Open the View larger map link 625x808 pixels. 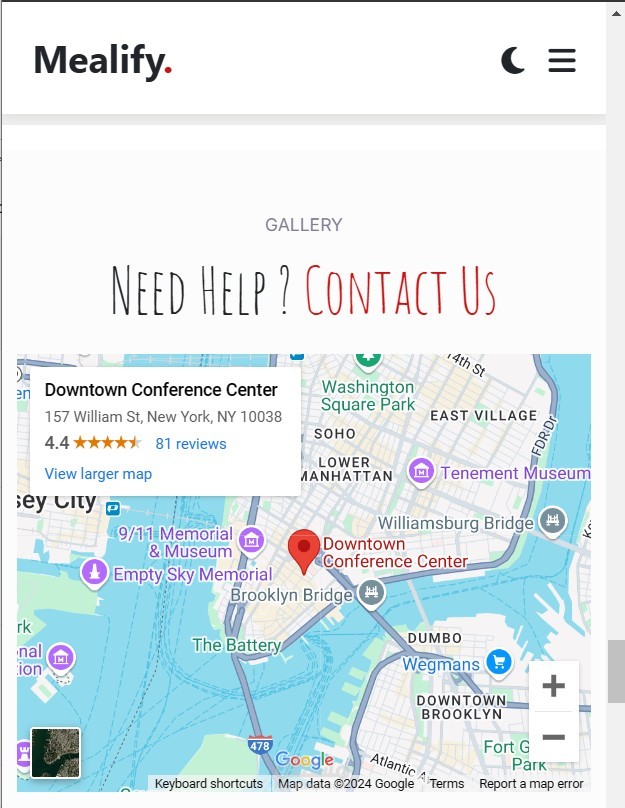[x=98, y=474]
